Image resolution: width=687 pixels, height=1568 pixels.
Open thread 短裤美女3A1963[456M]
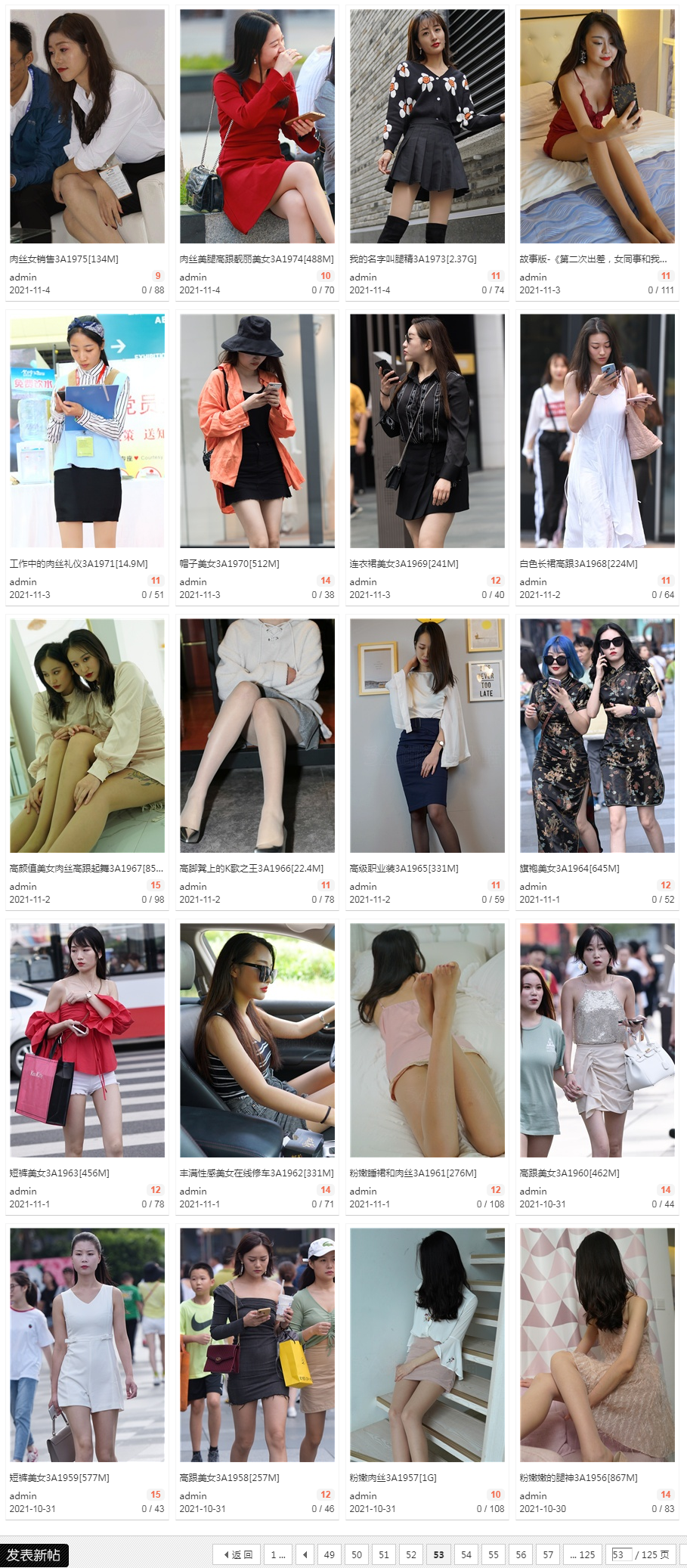[x=60, y=1173]
